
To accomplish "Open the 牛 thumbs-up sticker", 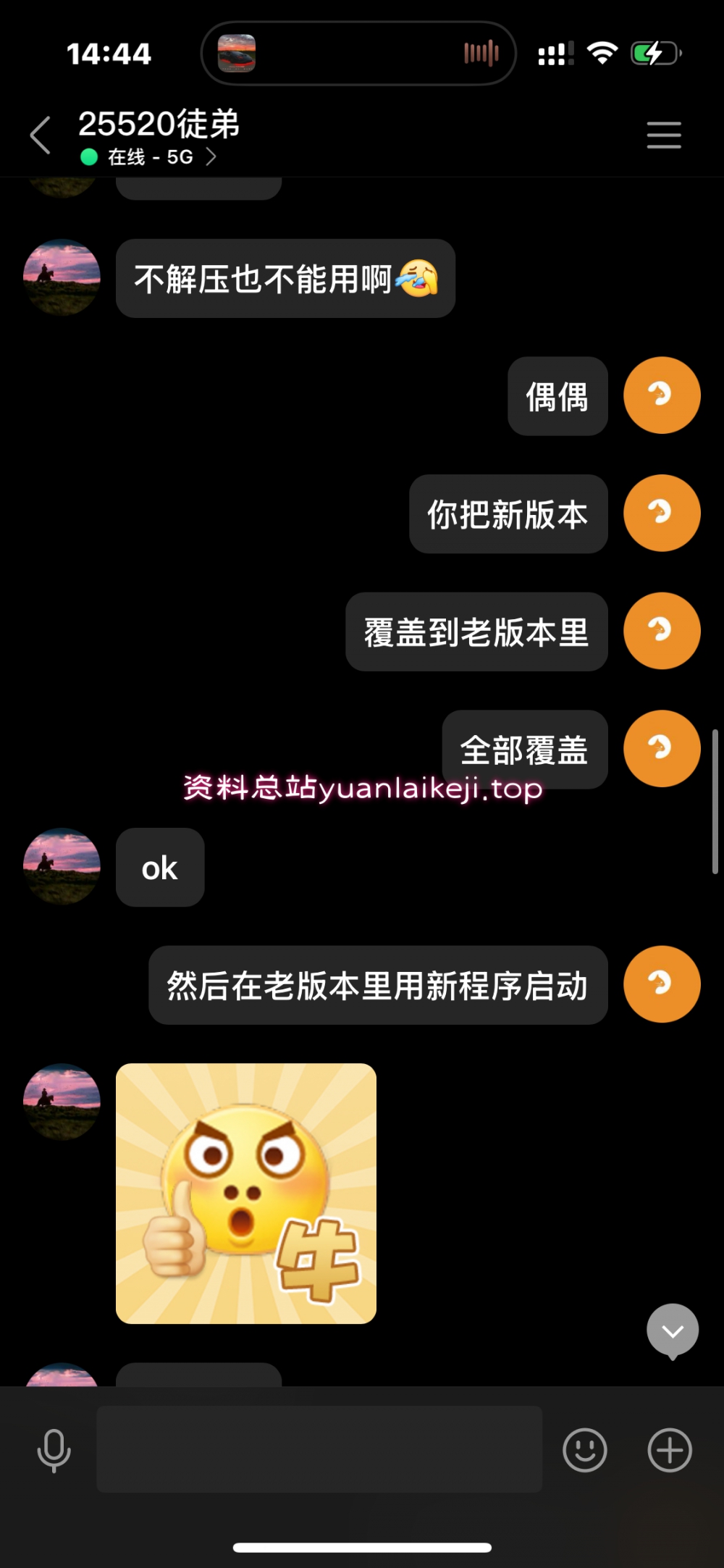I will coord(246,1193).
